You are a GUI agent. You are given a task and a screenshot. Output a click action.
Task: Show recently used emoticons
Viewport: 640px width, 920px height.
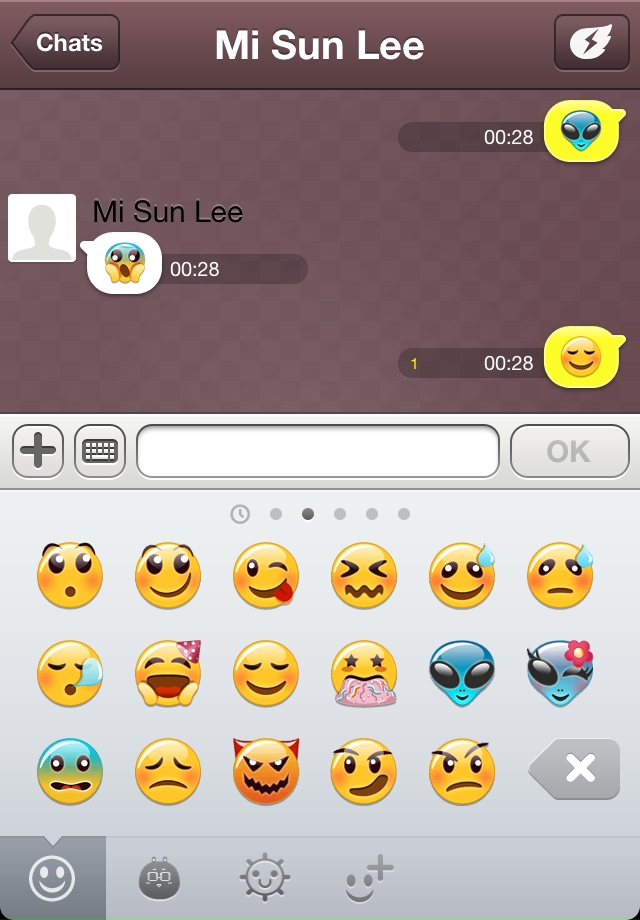tap(240, 514)
